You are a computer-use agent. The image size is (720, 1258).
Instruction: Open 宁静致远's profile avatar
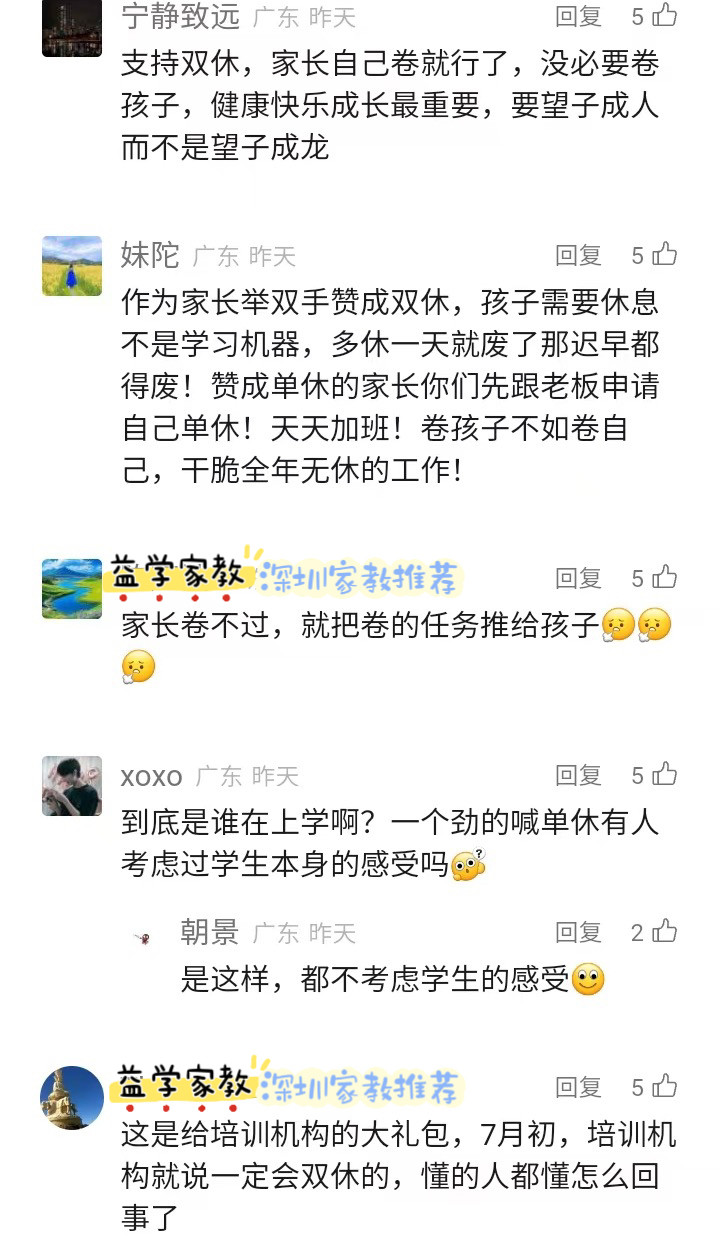point(71,27)
